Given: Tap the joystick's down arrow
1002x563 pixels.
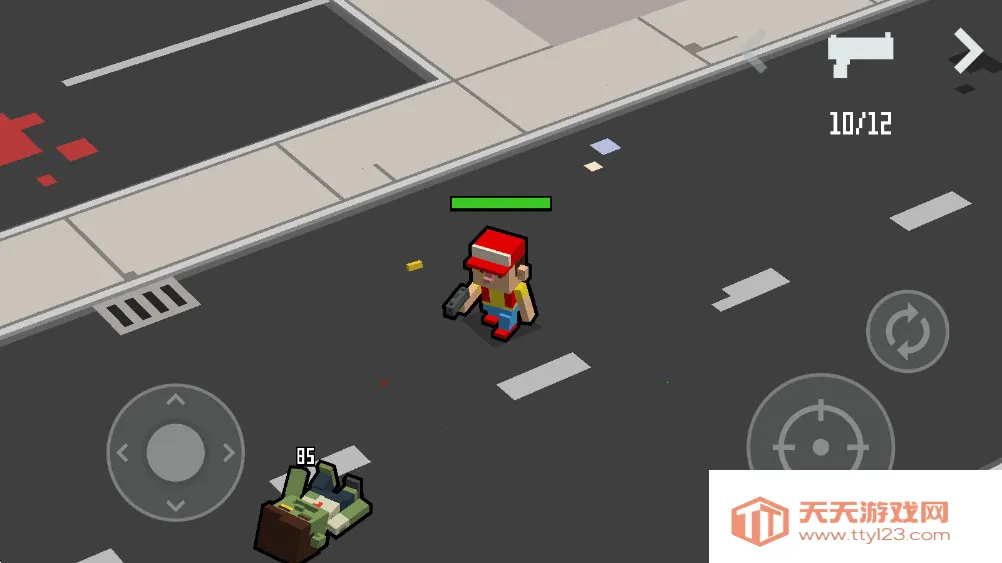Looking at the screenshot, I should point(175,505).
